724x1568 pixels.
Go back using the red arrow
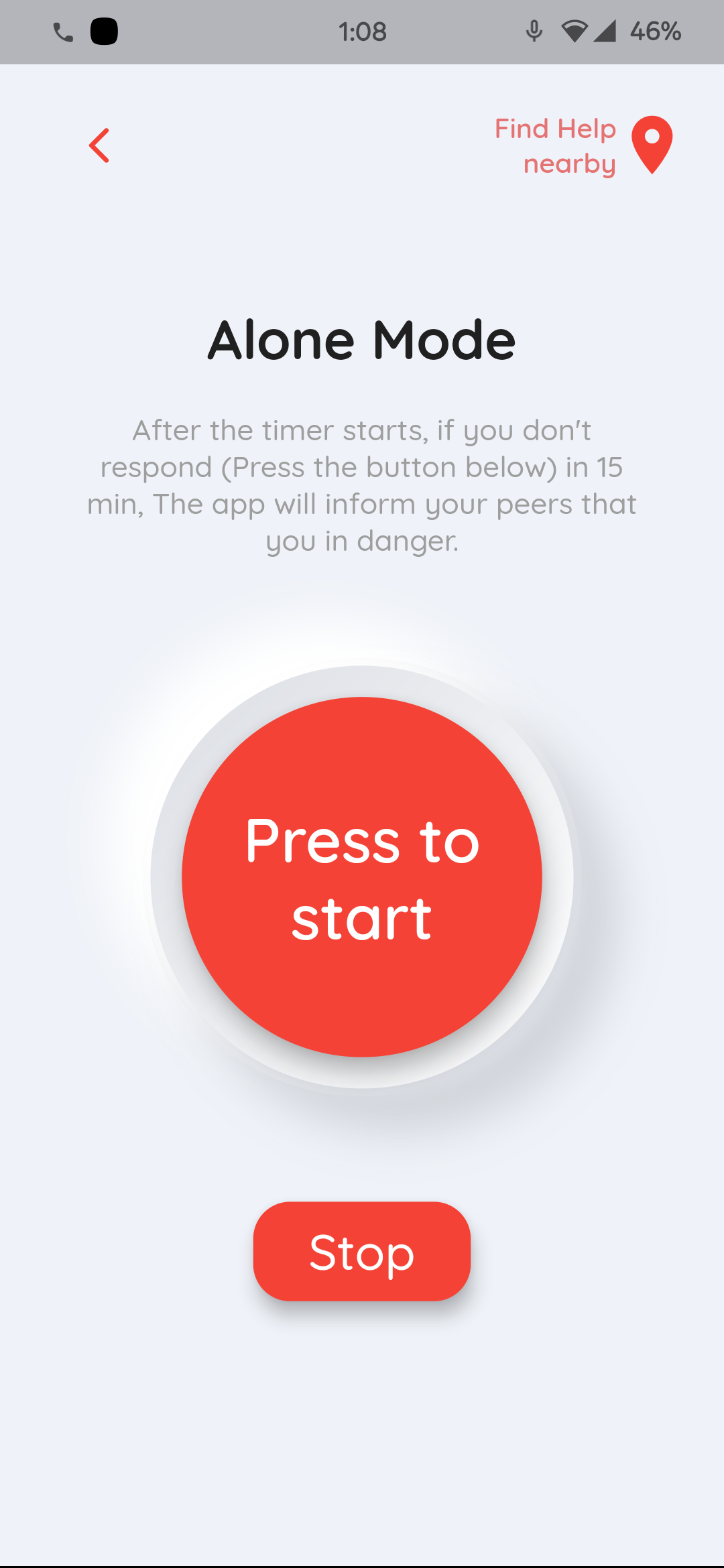[x=99, y=145]
